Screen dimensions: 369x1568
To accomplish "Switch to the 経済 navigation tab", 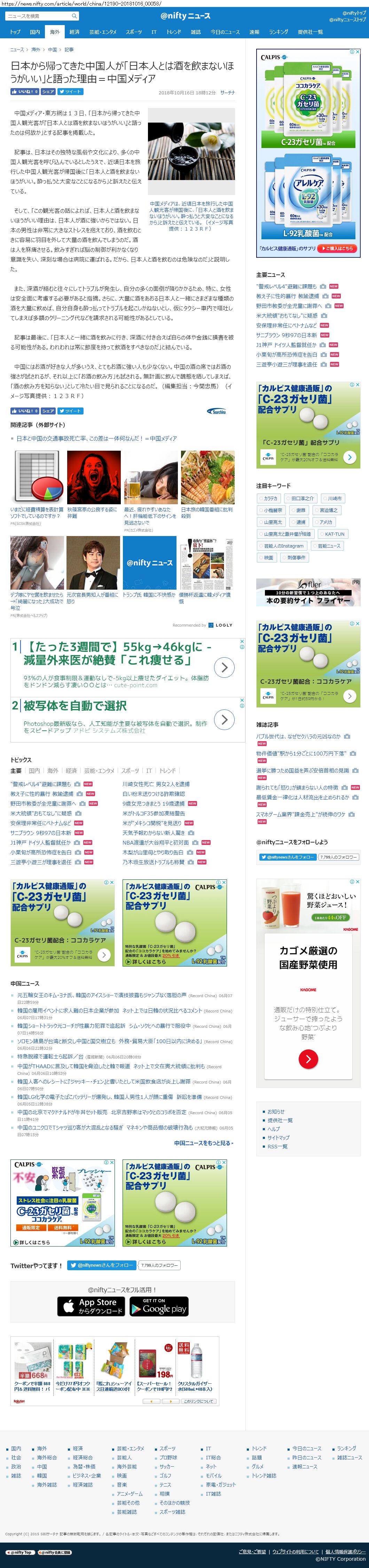I will point(74,32).
